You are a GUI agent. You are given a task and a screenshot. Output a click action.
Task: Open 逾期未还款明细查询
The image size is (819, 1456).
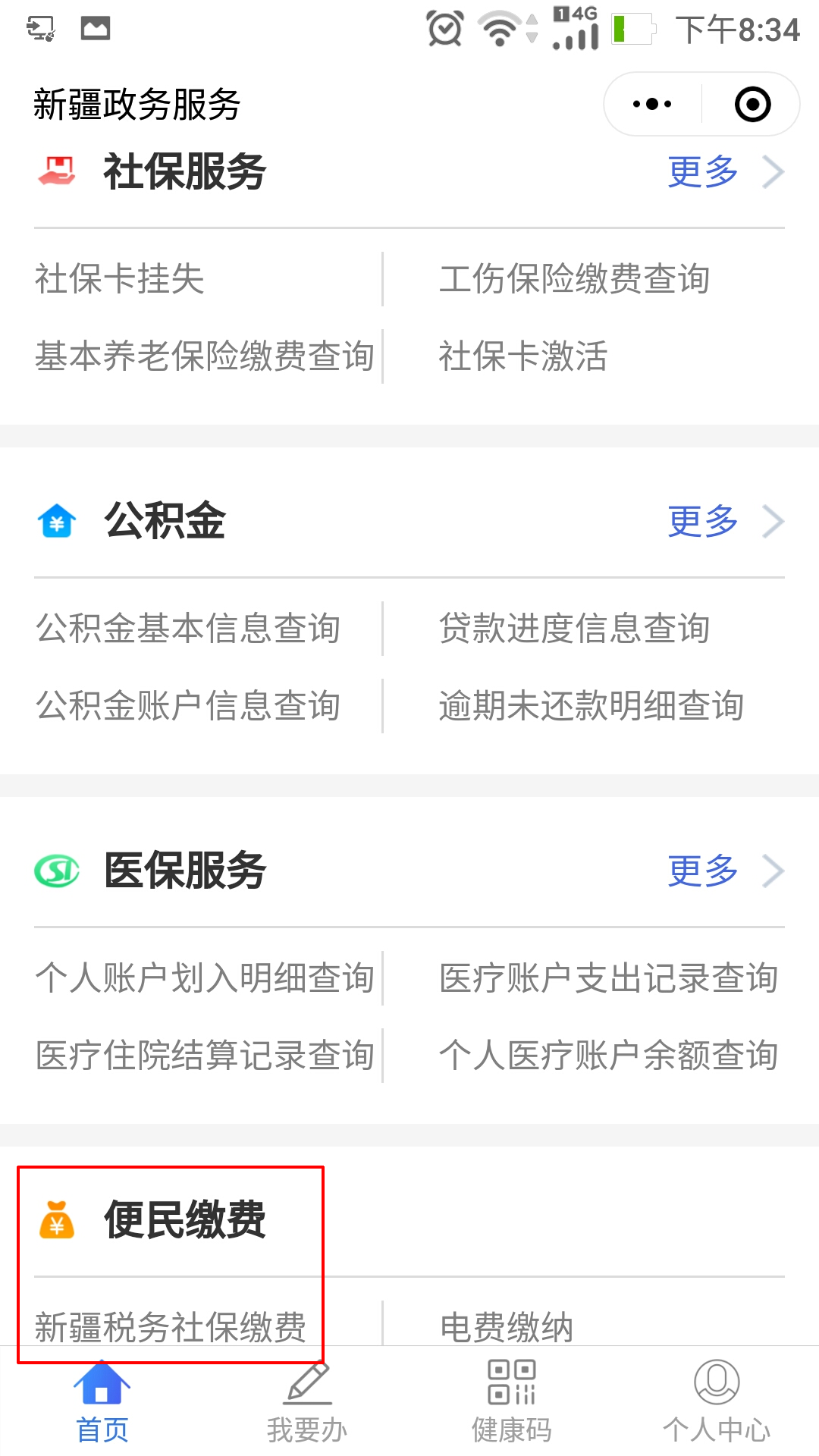coord(591,706)
